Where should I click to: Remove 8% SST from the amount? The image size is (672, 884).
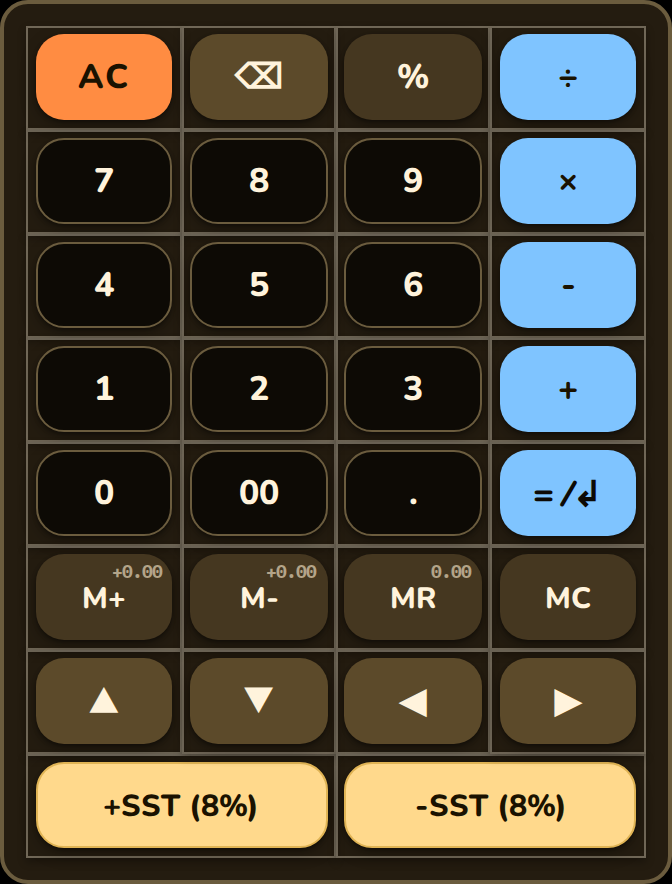tap(490, 805)
